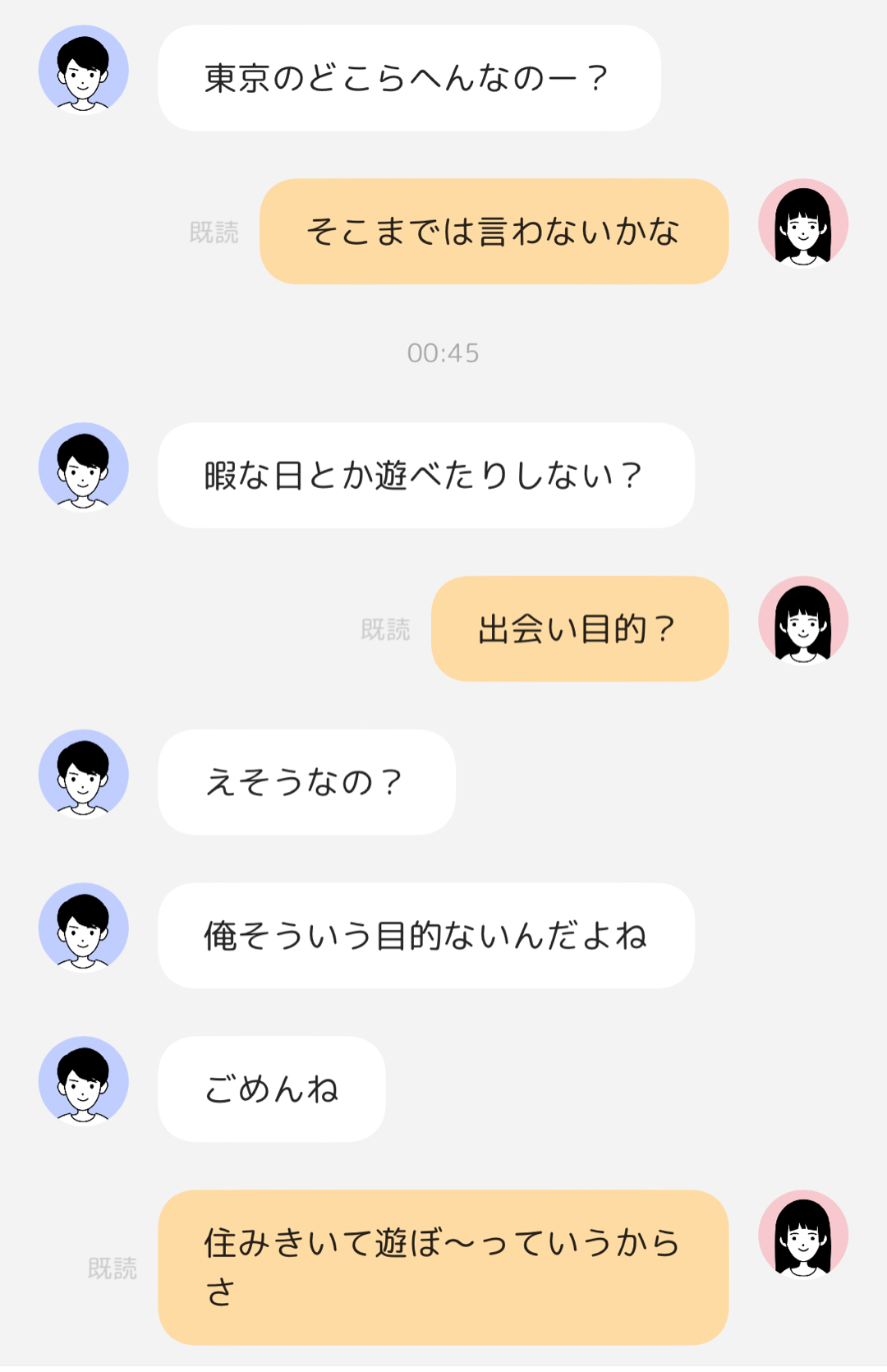
Task: Tap the girl avatar next to 出会い目的？
Action: point(802,620)
